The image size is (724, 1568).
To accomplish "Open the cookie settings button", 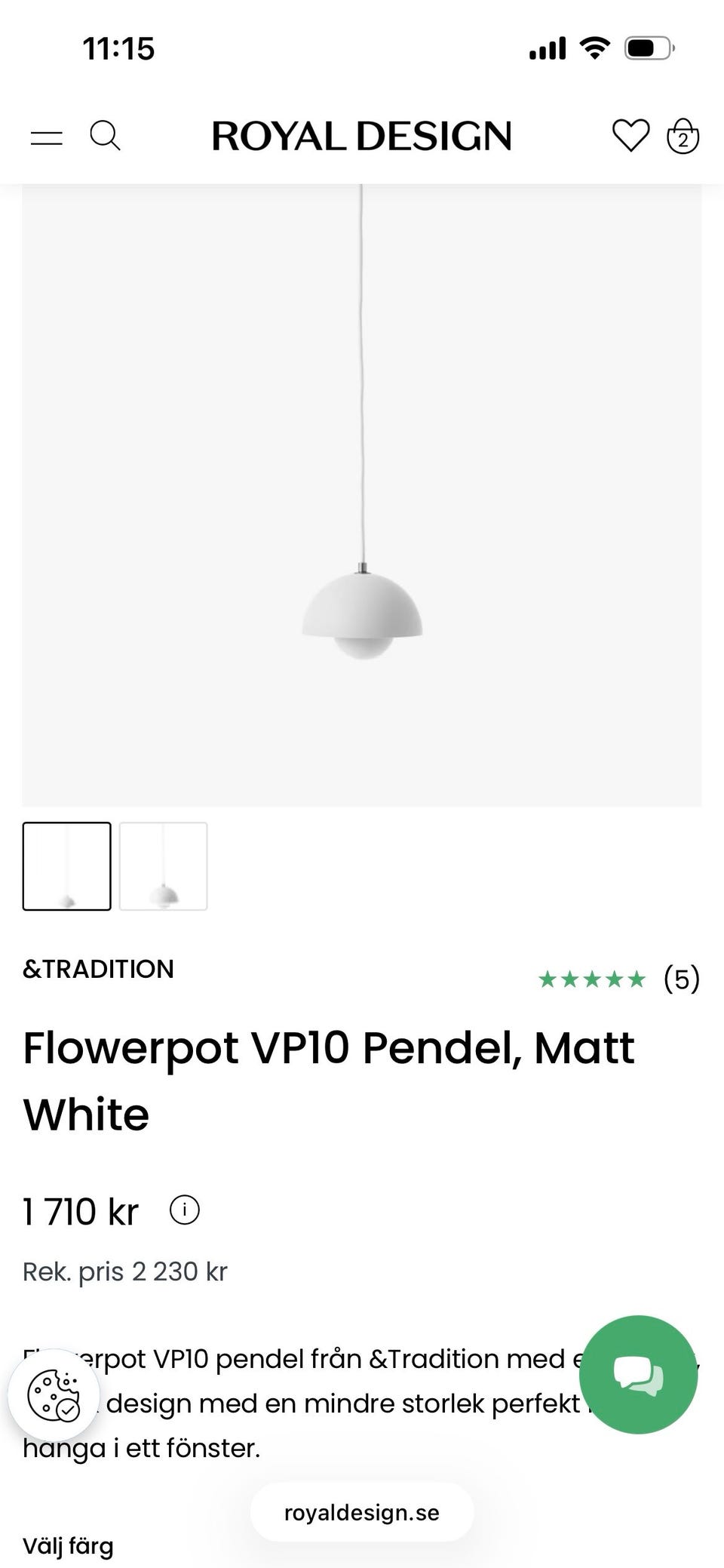I will (x=54, y=1395).
